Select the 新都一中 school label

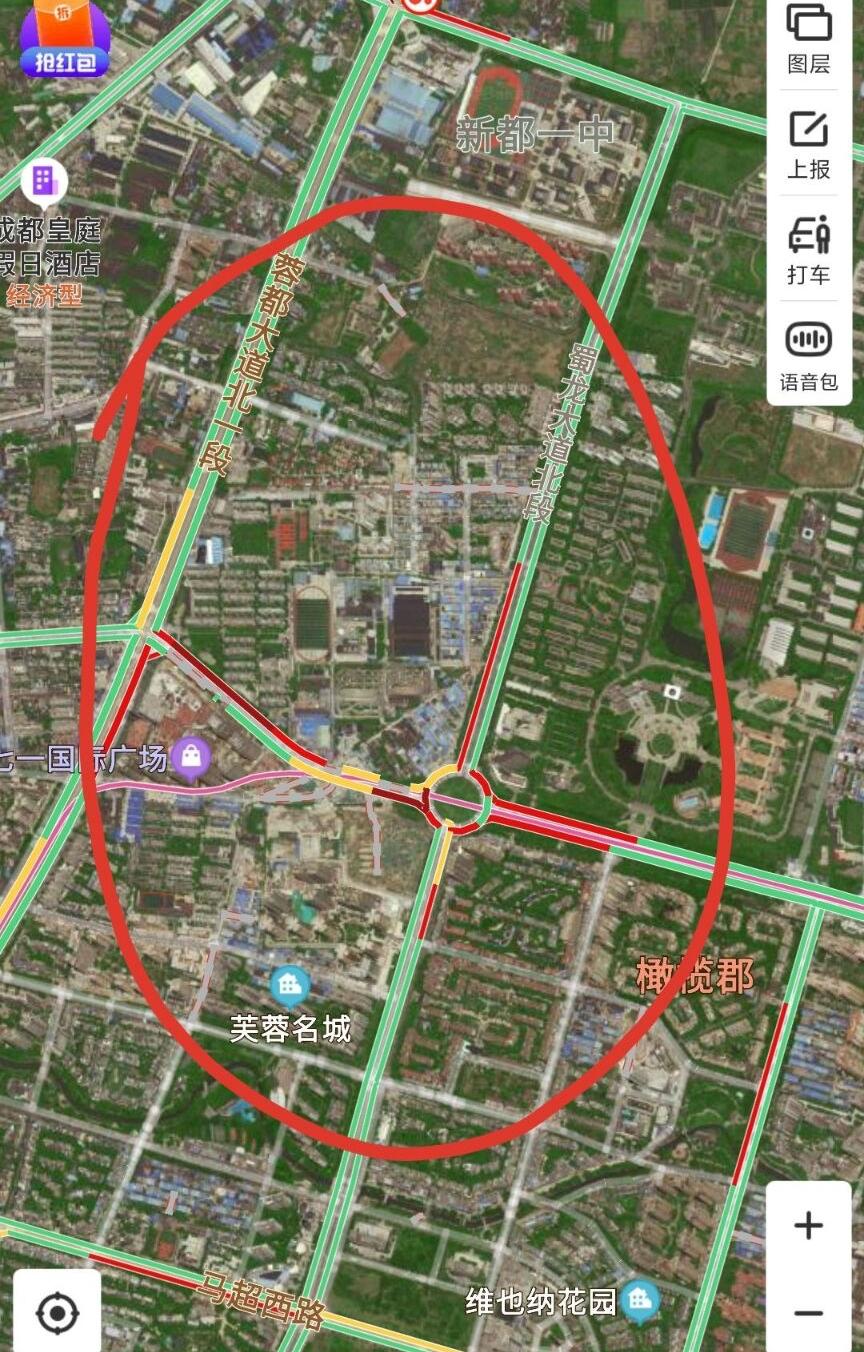tap(533, 131)
